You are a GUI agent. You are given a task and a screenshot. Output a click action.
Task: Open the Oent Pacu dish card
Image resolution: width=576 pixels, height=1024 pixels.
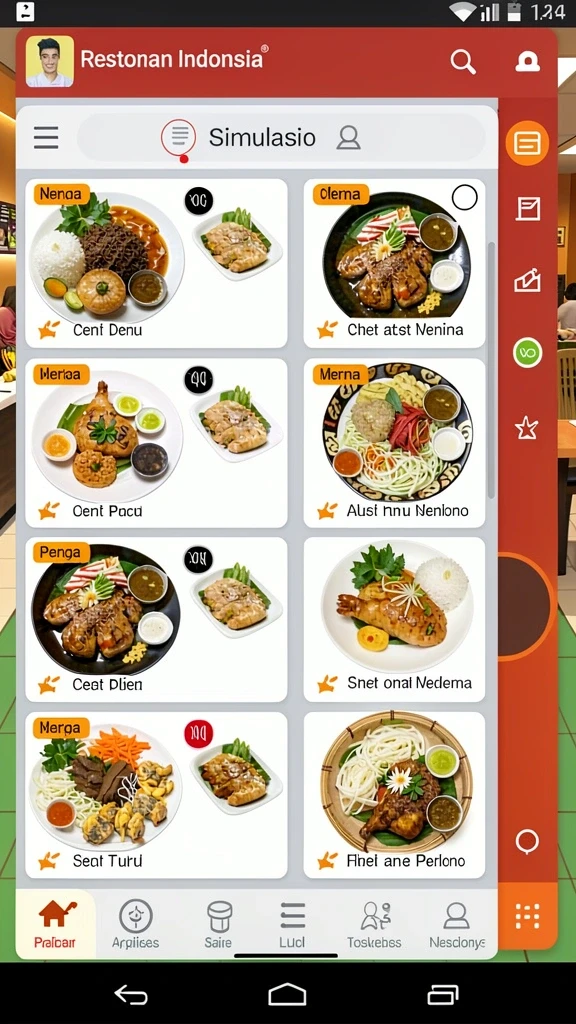[156, 443]
